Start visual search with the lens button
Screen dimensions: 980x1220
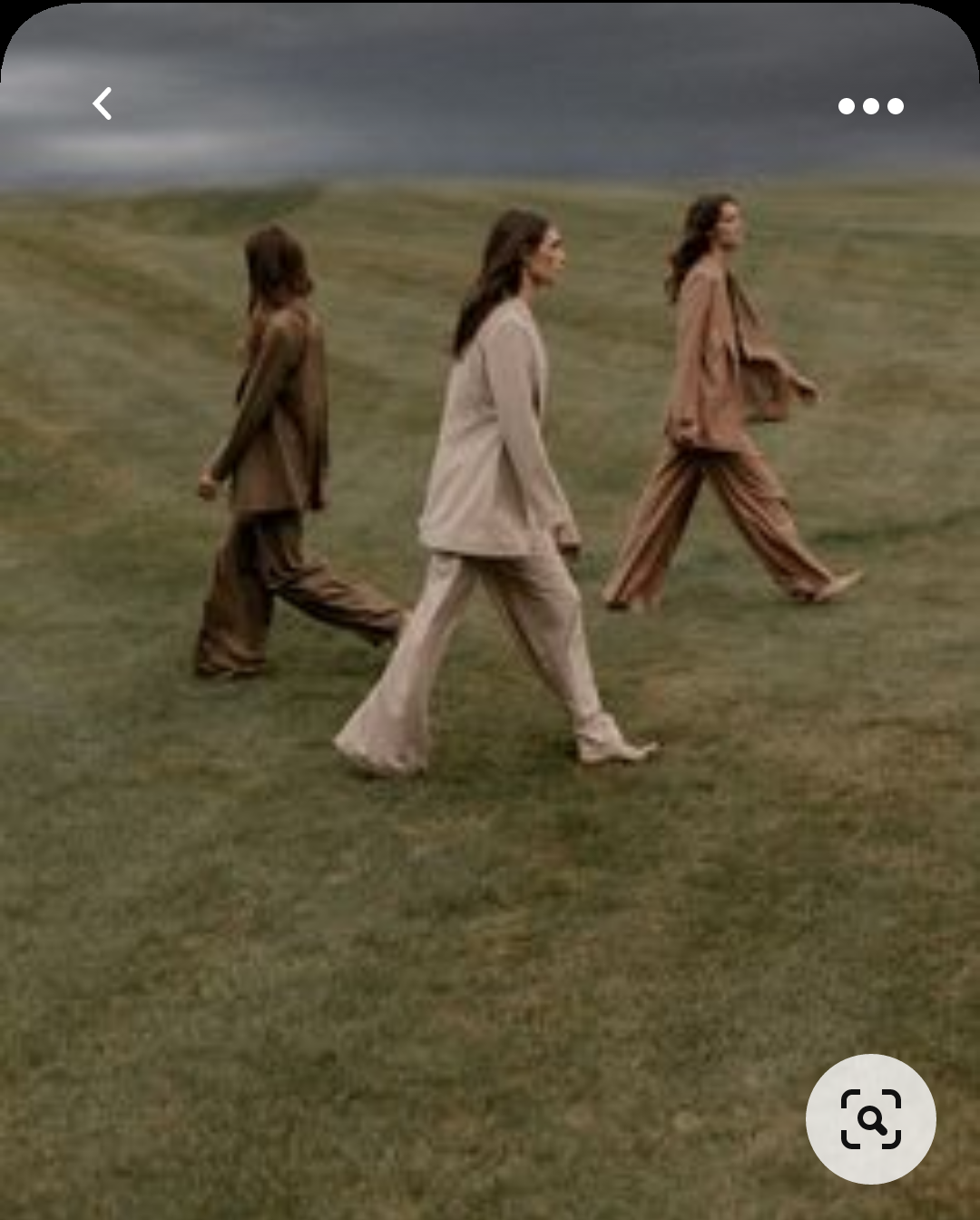pos(870,1118)
